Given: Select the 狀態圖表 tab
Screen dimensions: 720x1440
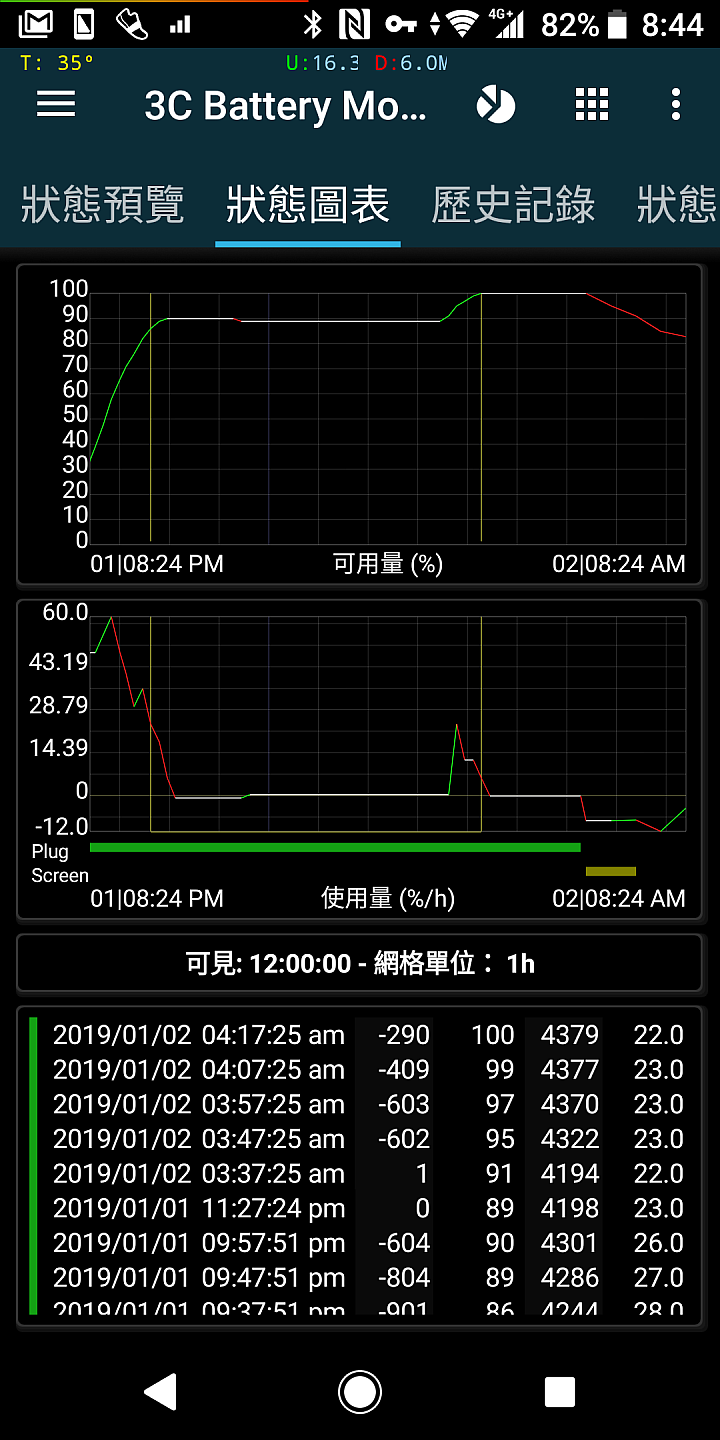Looking at the screenshot, I should point(308,205).
